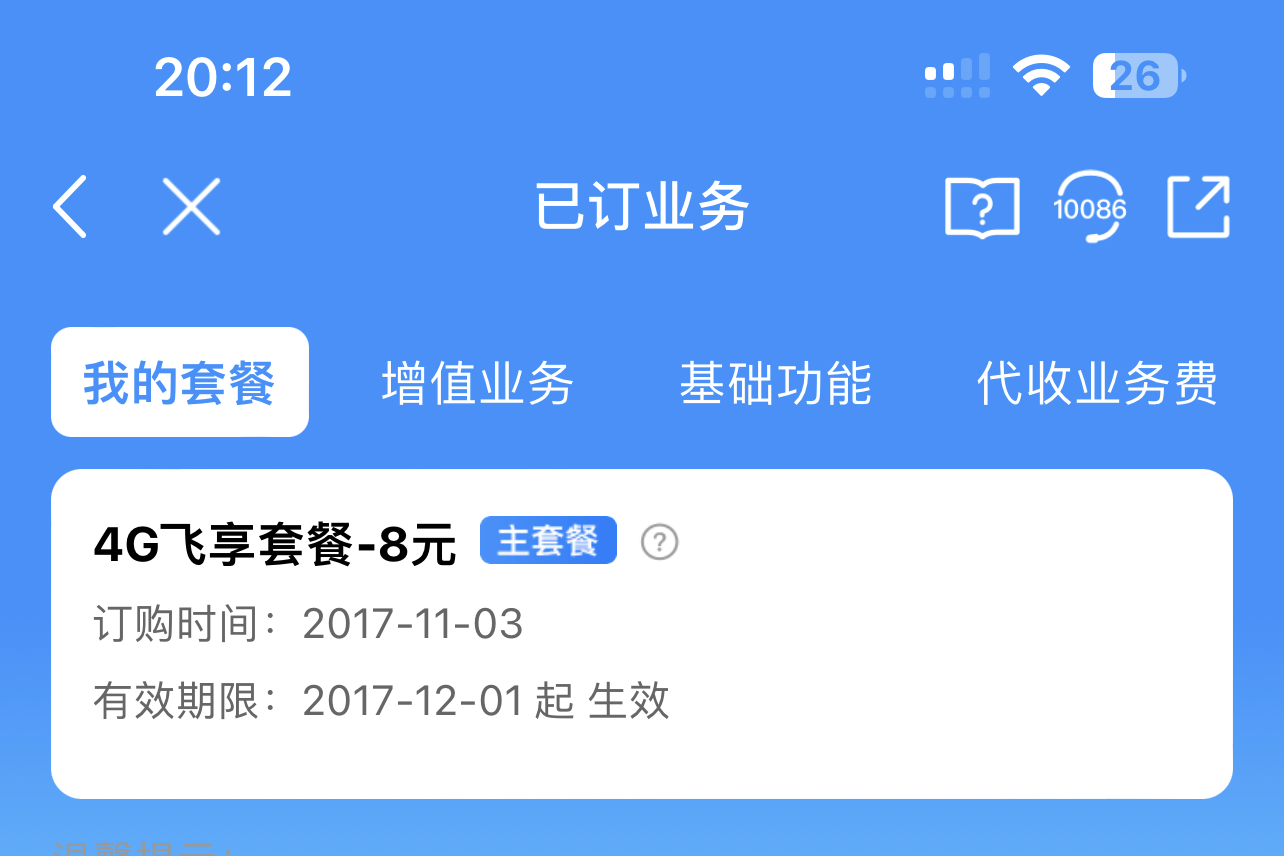Open the 代收业务费 tab
Screen dimensions: 1284x856
[1097, 383]
